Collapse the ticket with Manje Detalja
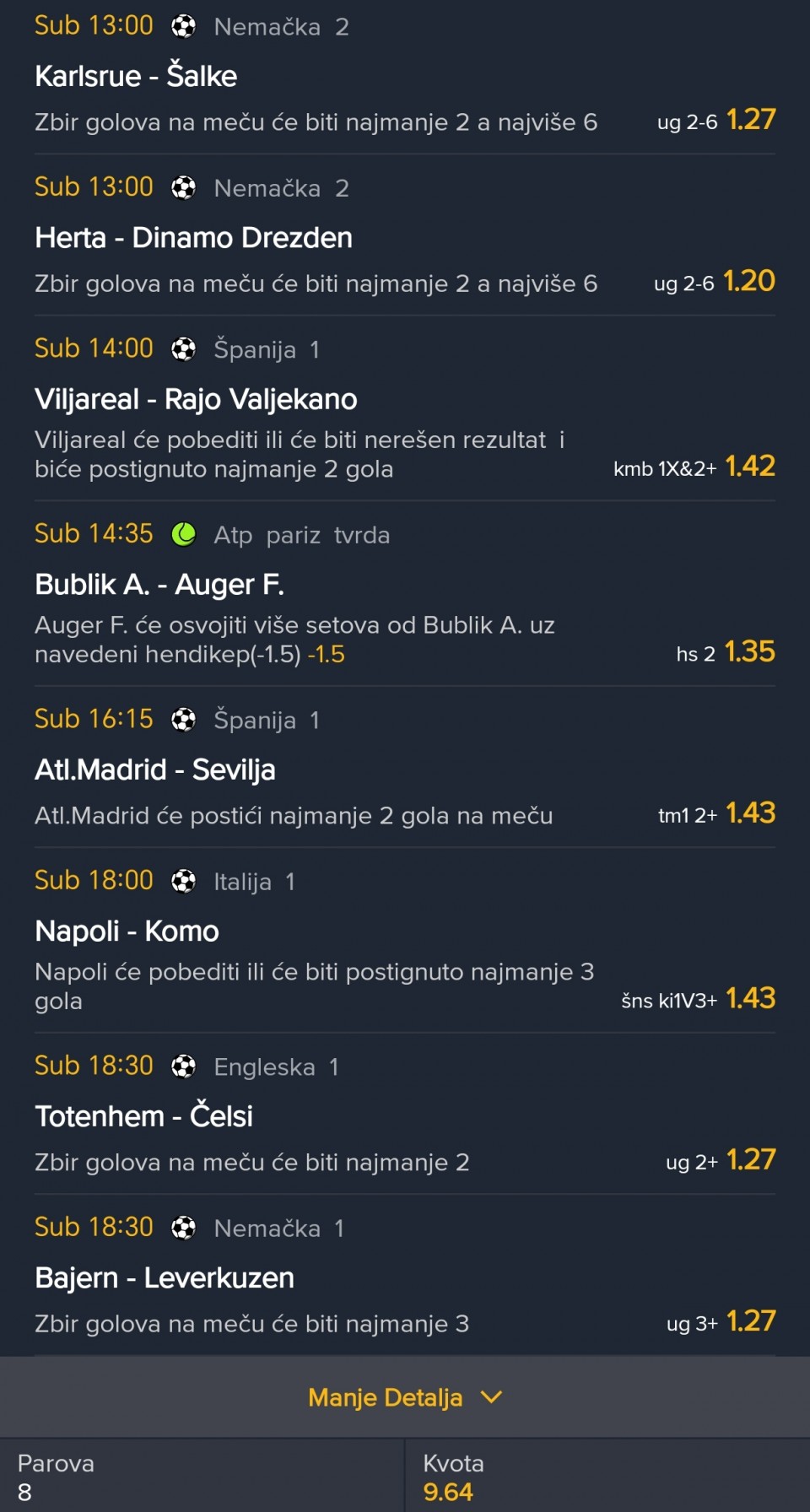Screen dimensions: 810x1512 [x=404, y=1397]
